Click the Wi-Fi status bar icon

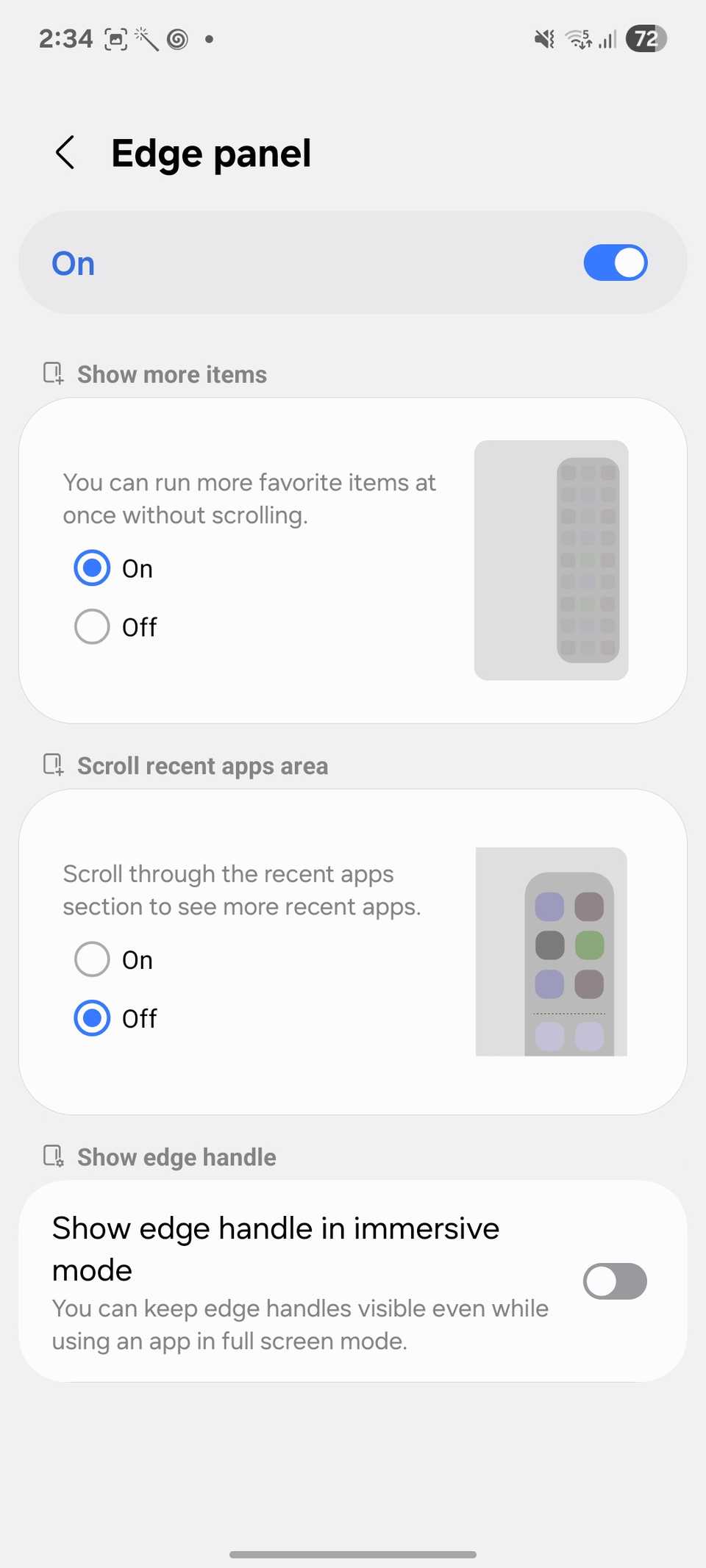[577, 38]
